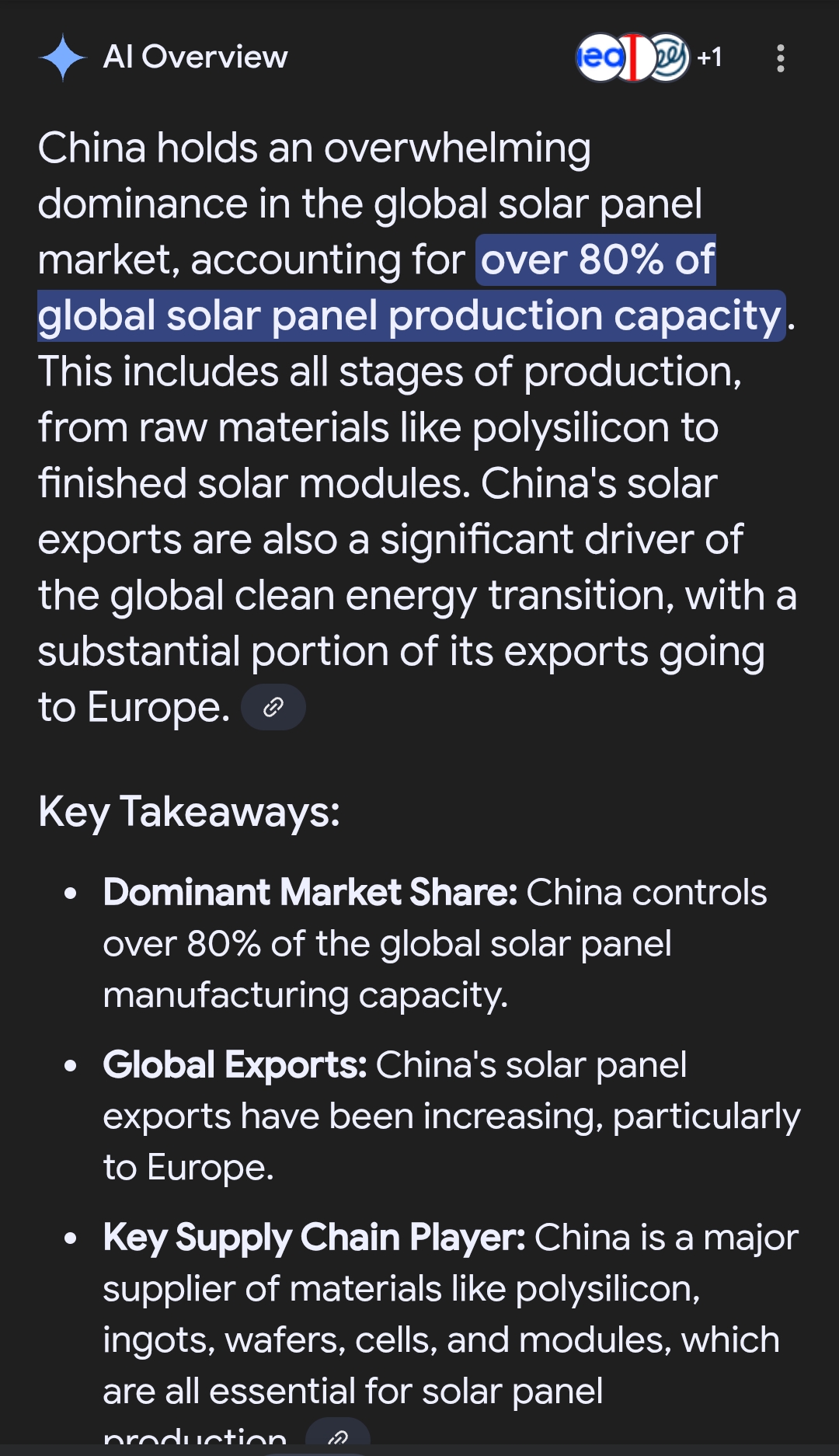Open the link chip after "to Europe."
Screen dimensions: 839x1456
coord(273,707)
